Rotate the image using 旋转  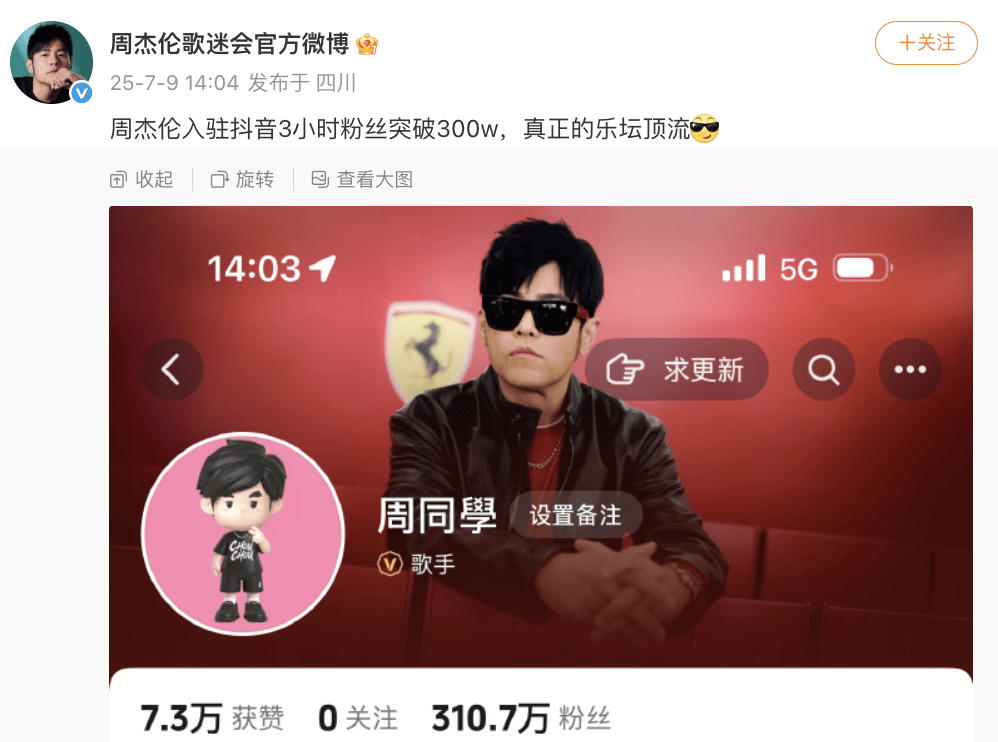click(x=242, y=179)
